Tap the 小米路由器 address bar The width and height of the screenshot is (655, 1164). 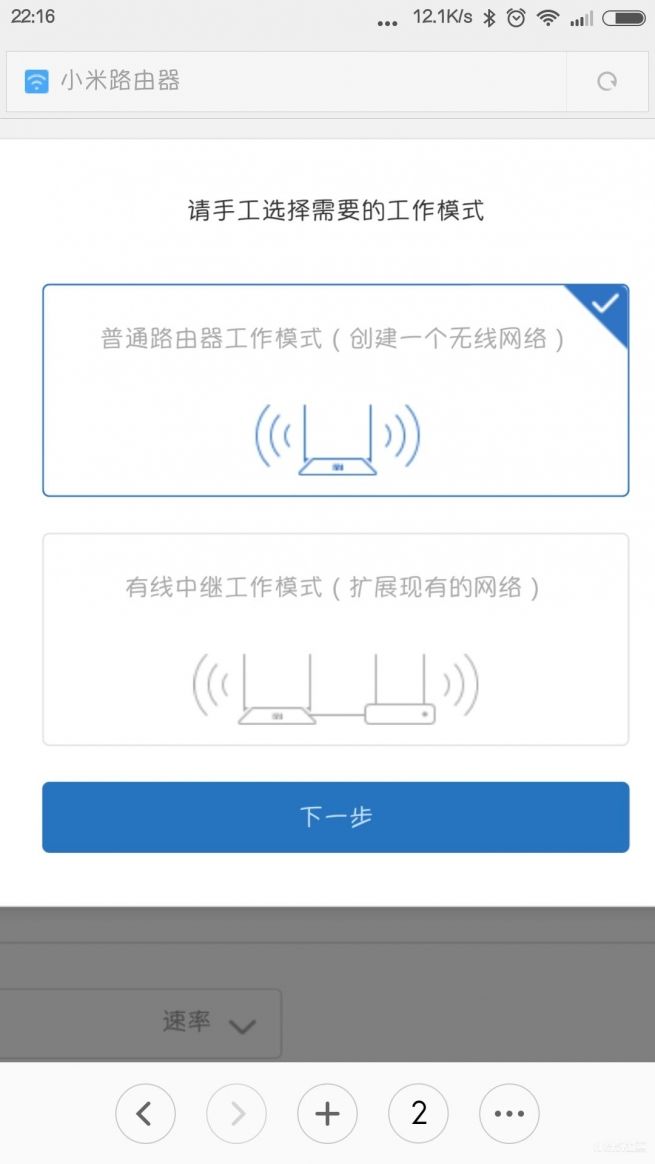pyautogui.click(x=287, y=81)
